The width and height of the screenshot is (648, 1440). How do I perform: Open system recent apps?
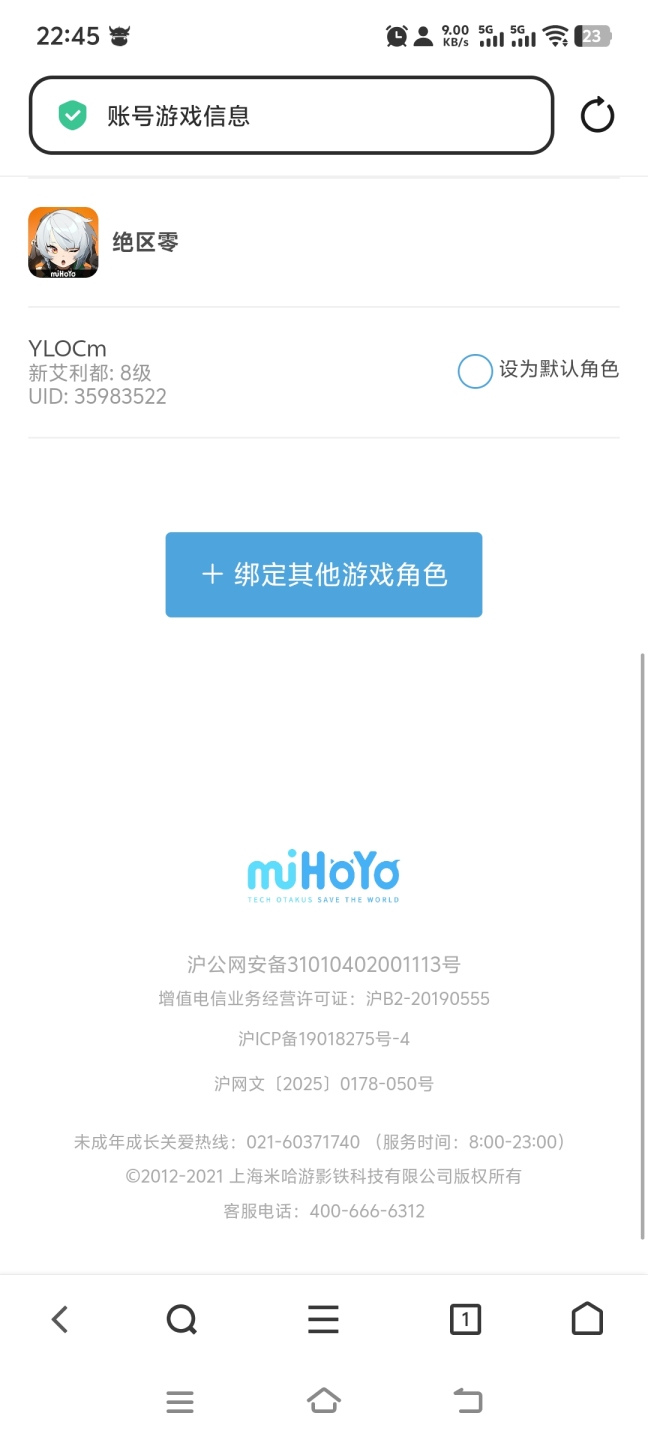[180, 1402]
